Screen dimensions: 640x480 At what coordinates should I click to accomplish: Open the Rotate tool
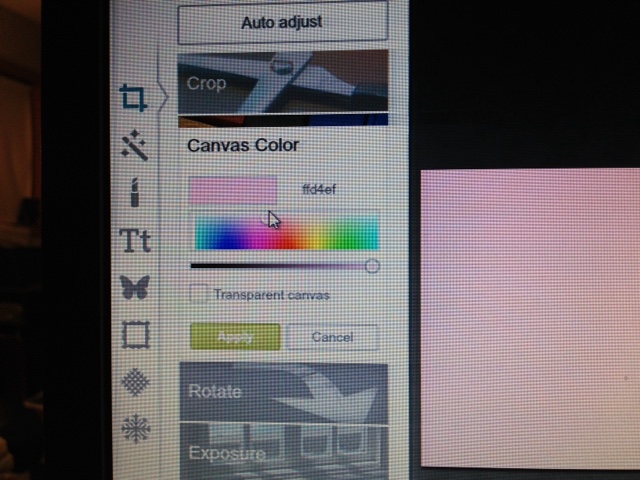284,392
